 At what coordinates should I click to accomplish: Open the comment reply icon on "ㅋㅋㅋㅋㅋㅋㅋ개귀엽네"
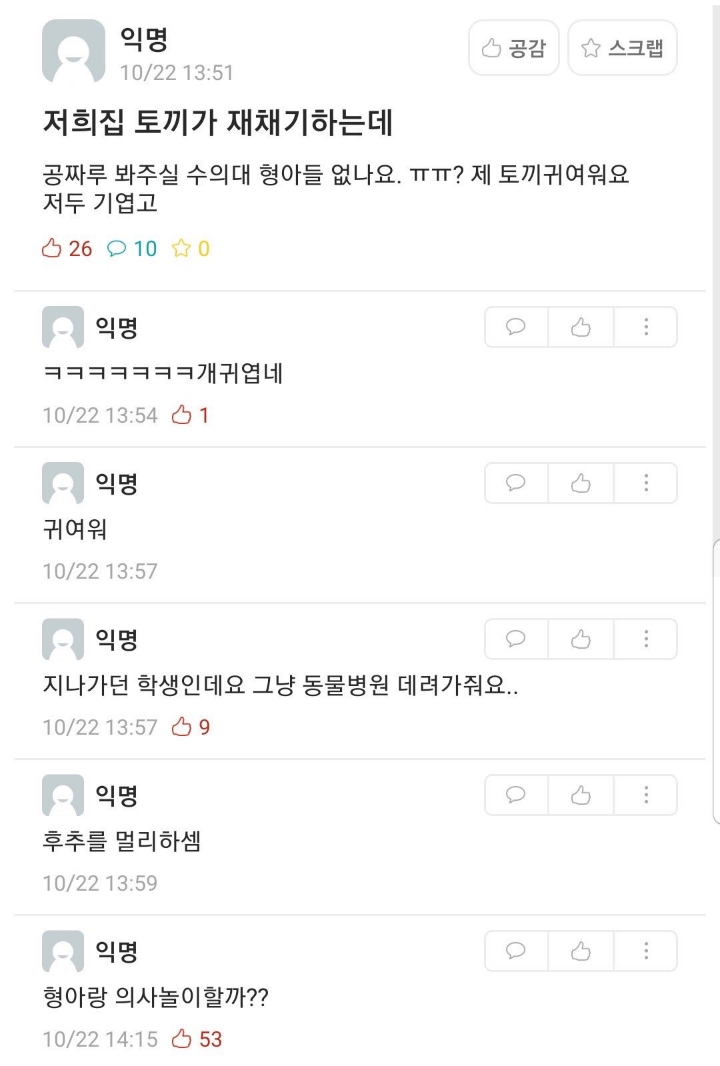(x=514, y=327)
